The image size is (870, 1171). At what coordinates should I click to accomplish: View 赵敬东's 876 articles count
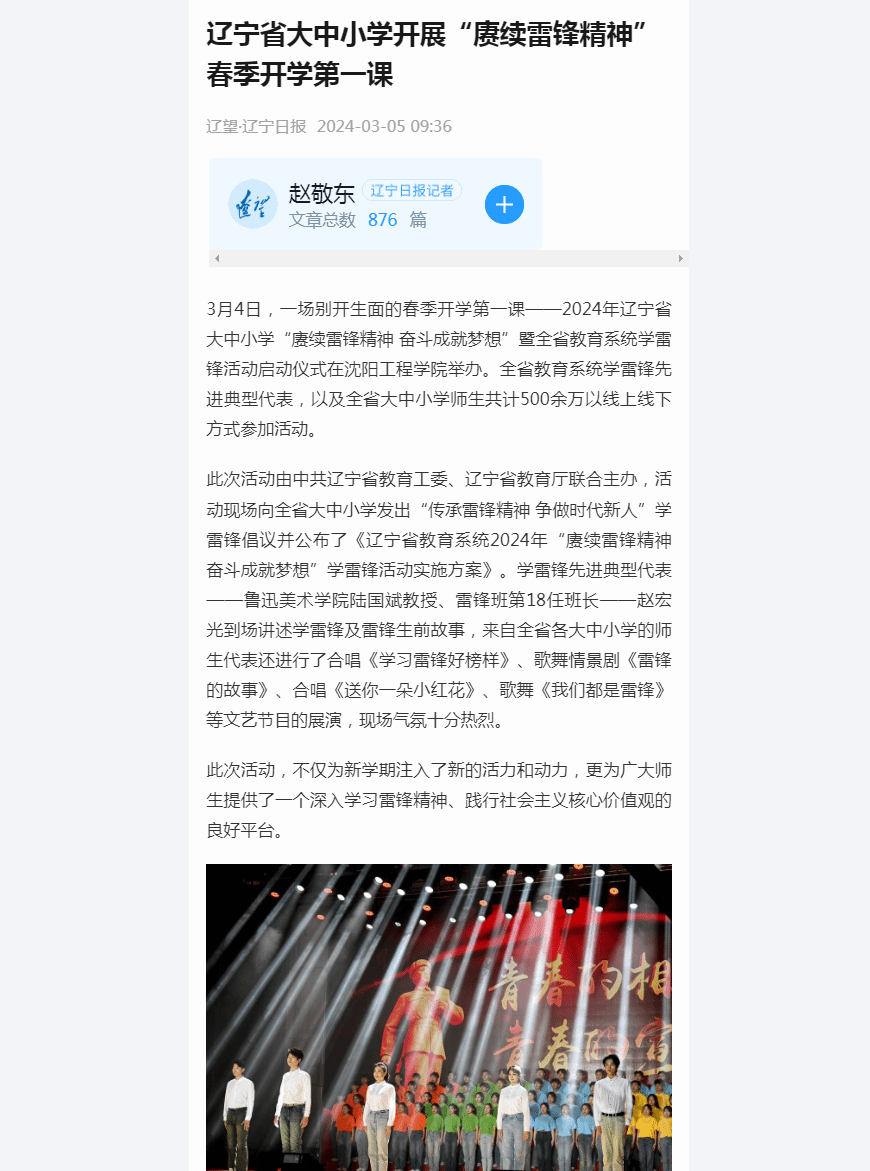382,220
